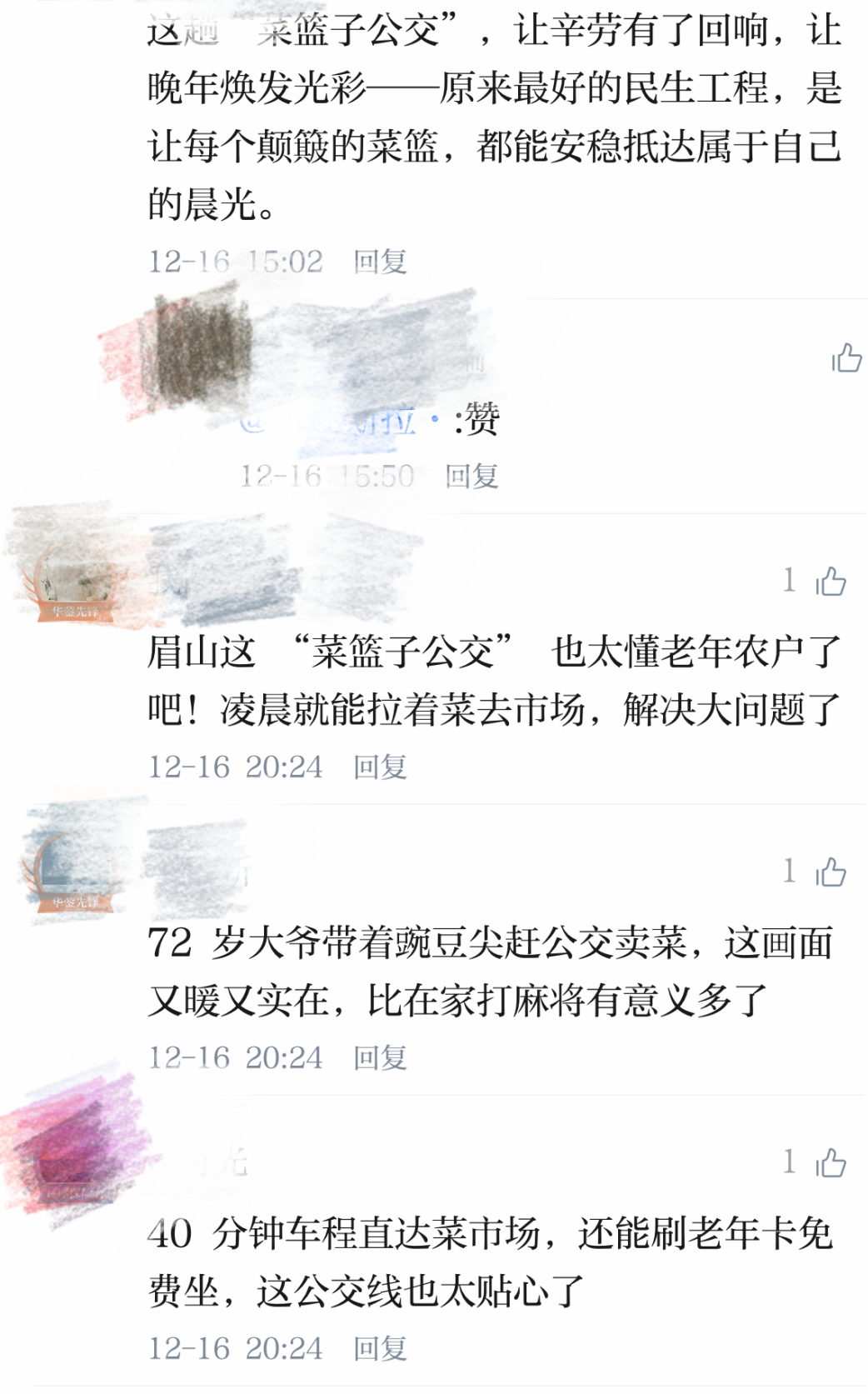The height and width of the screenshot is (1394, 868).
Task: Reply to the comment about 老年卡免费坐
Action: click(x=380, y=1348)
